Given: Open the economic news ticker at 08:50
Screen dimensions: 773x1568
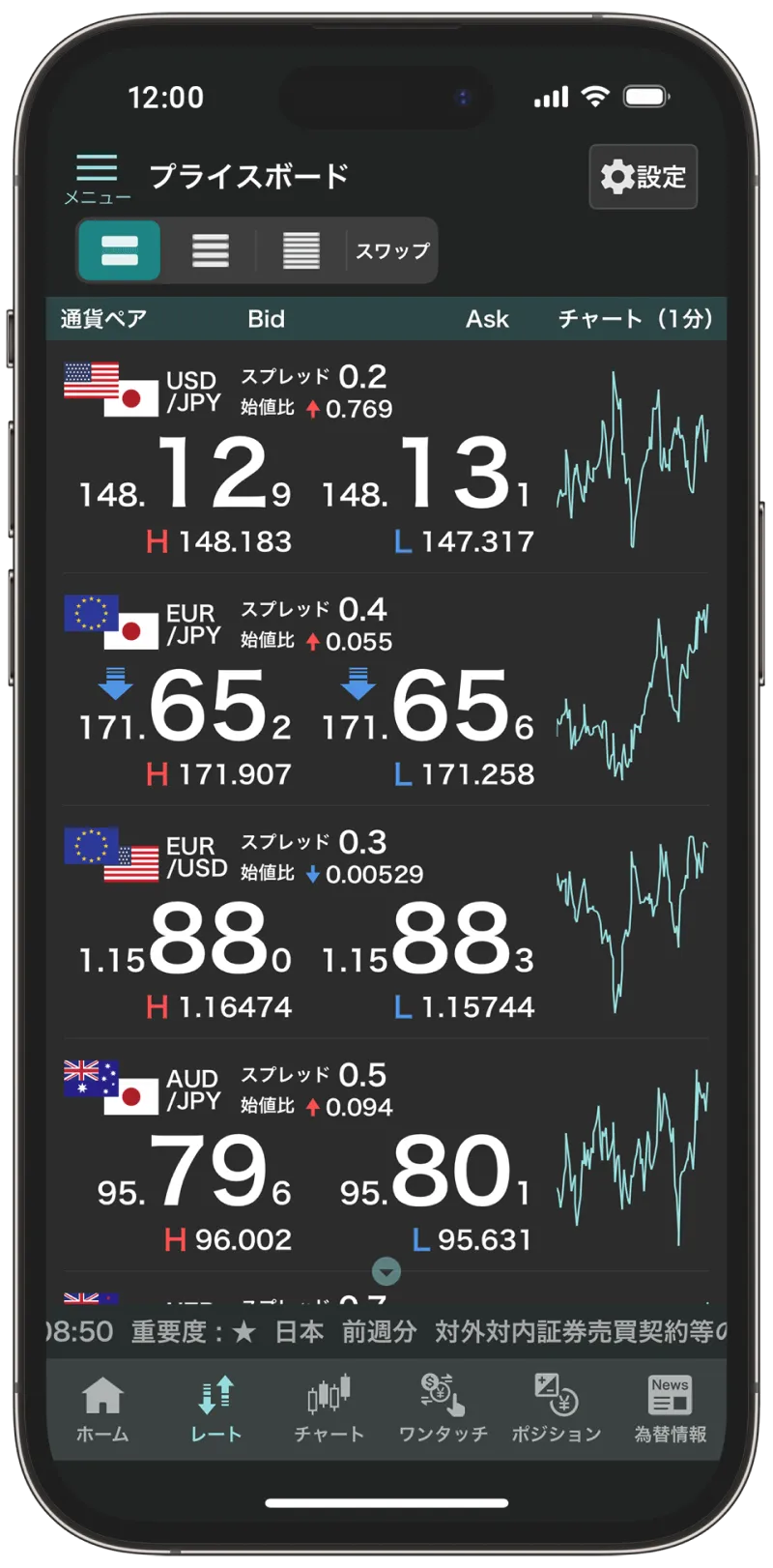Looking at the screenshot, I should [x=386, y=1332].
